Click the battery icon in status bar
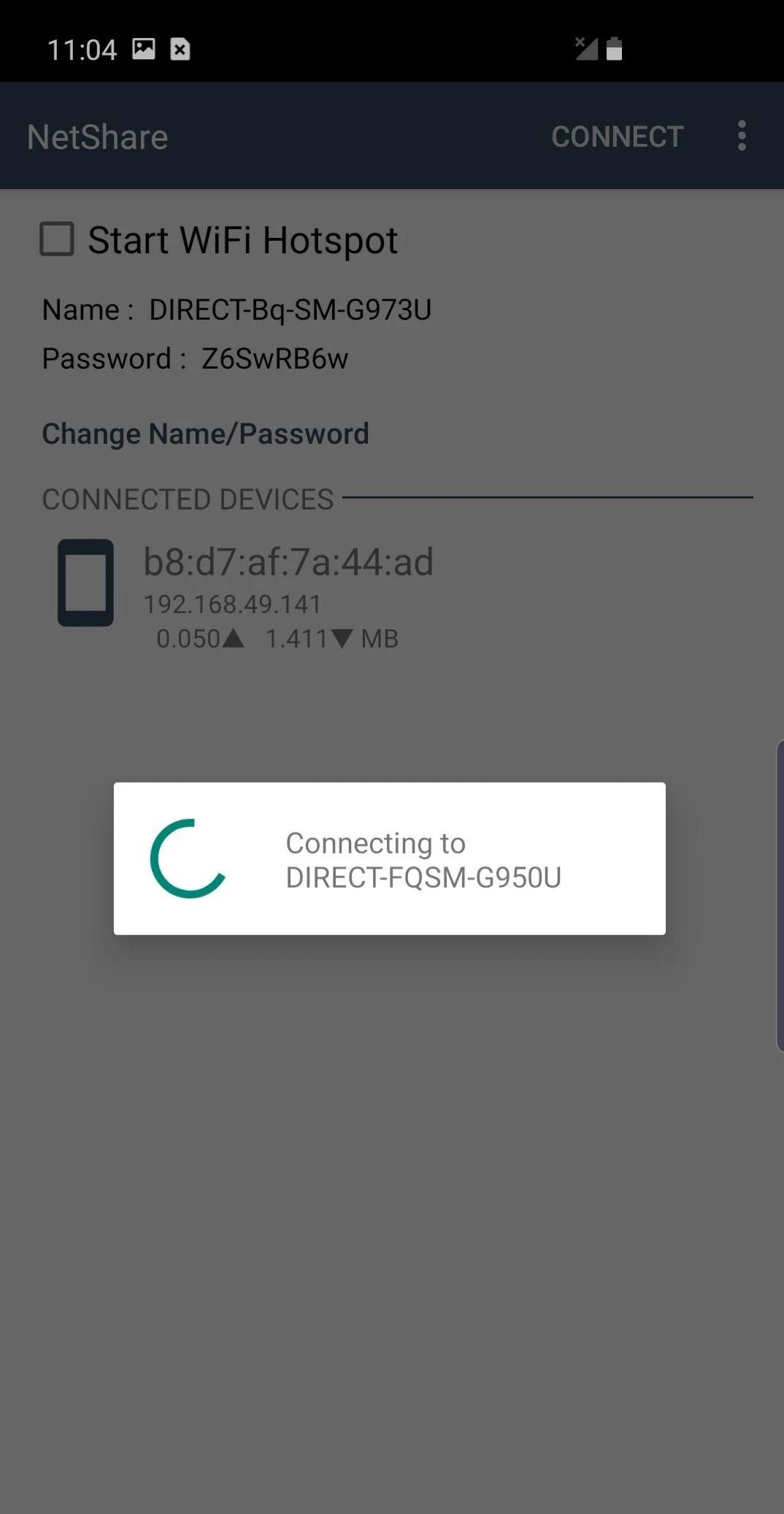784x1514 pixels. click(x=613, y=49)
